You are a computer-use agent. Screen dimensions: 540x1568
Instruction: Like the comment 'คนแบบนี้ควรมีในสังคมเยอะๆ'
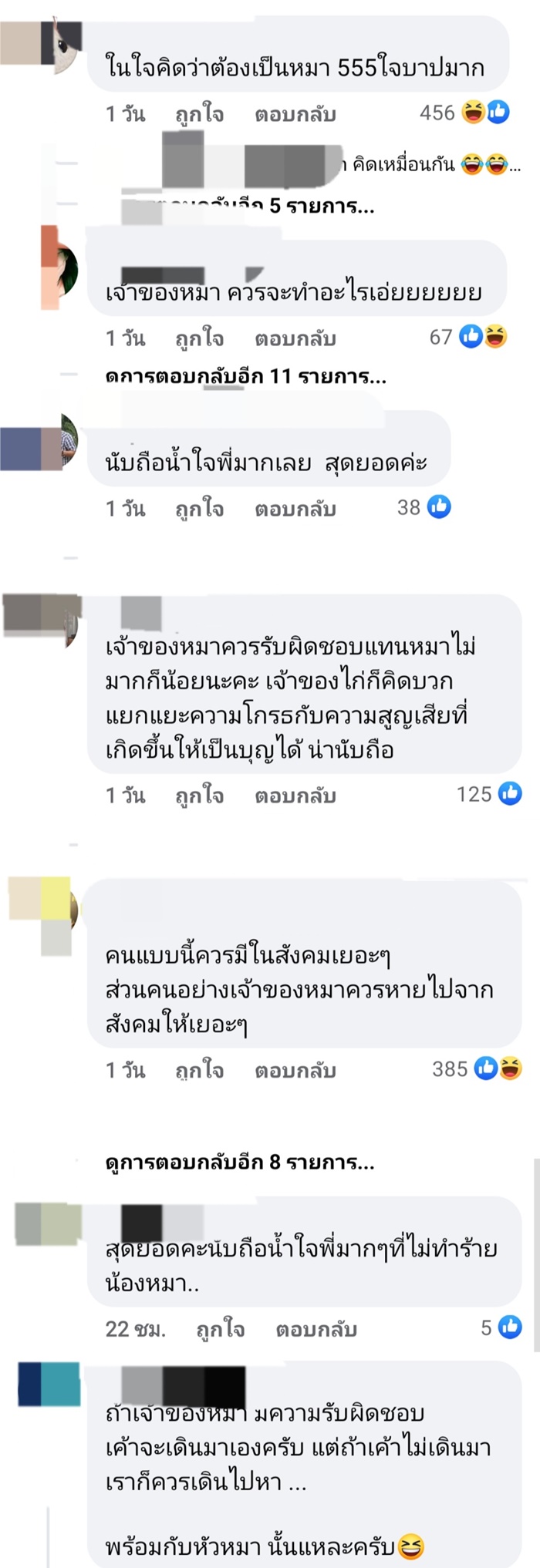coord(199,1070)
